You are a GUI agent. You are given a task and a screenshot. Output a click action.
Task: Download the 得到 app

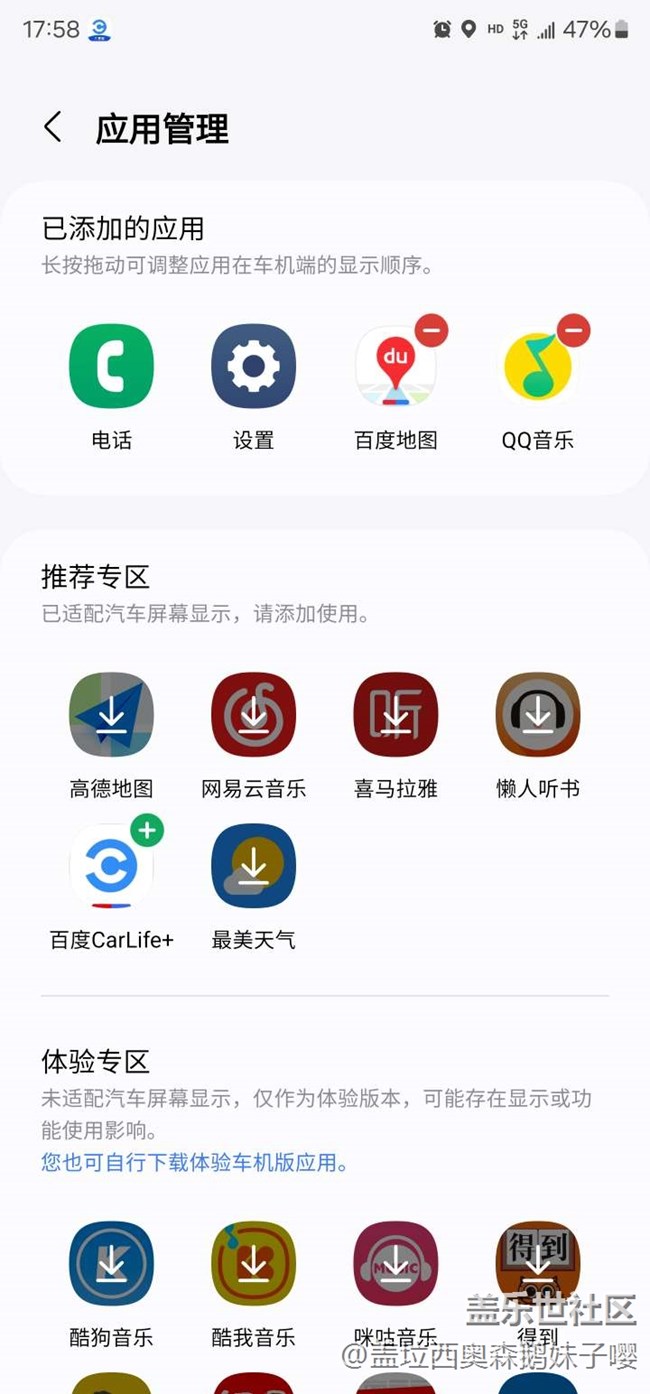538,1263
